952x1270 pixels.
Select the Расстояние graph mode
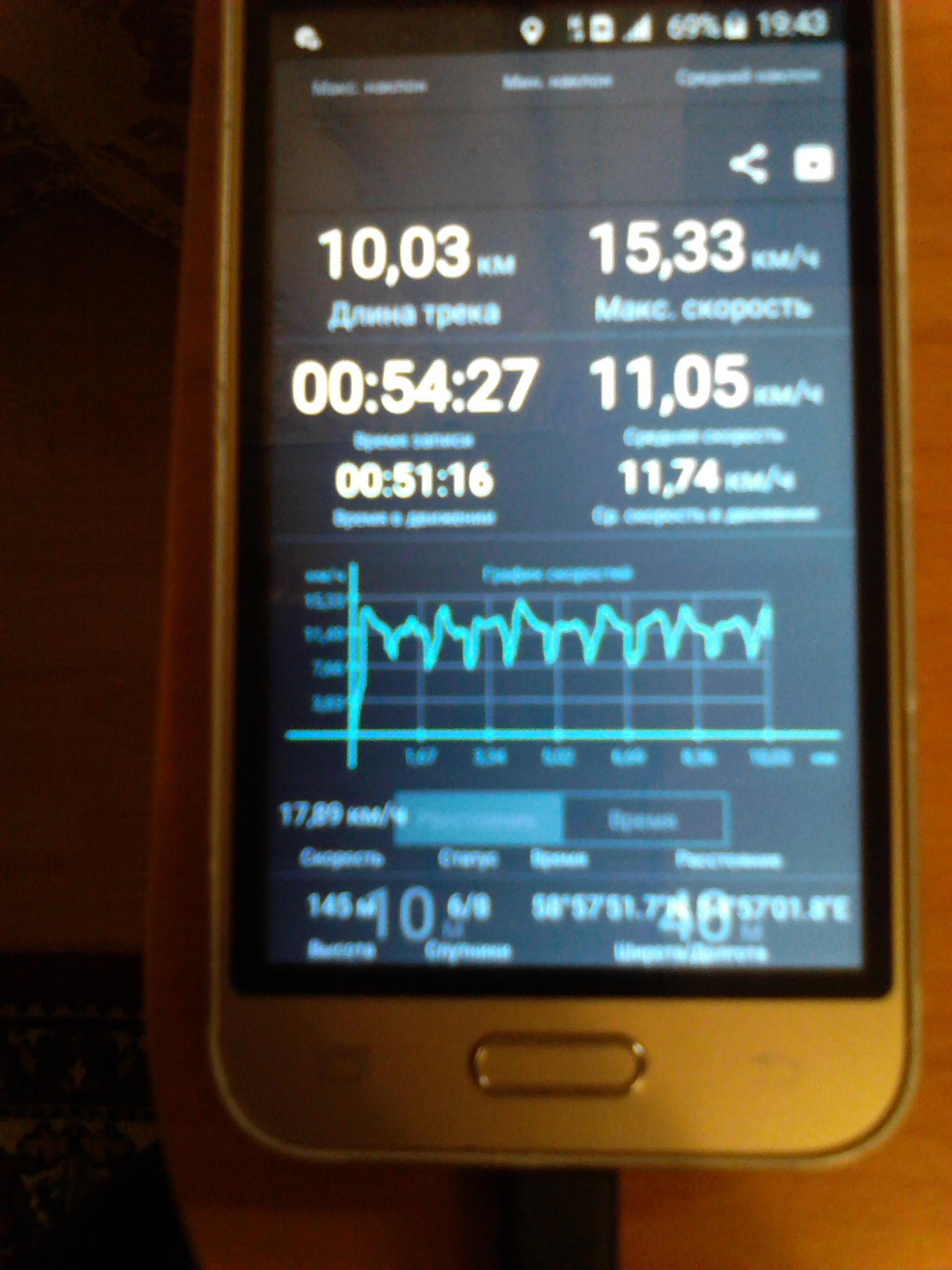point(479,820)
